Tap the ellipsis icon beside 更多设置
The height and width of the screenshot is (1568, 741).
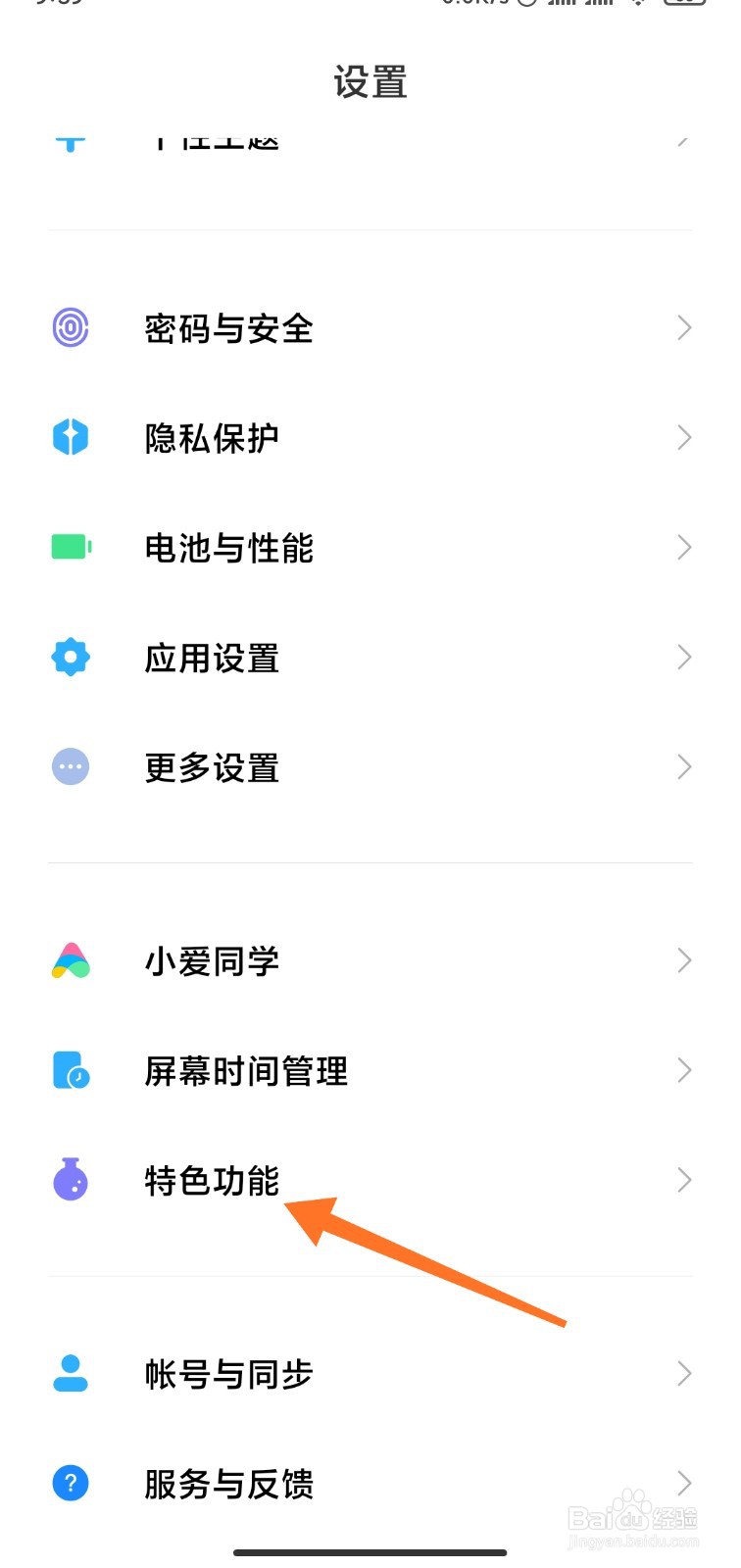pyautogui.click(x=70, y=767)
